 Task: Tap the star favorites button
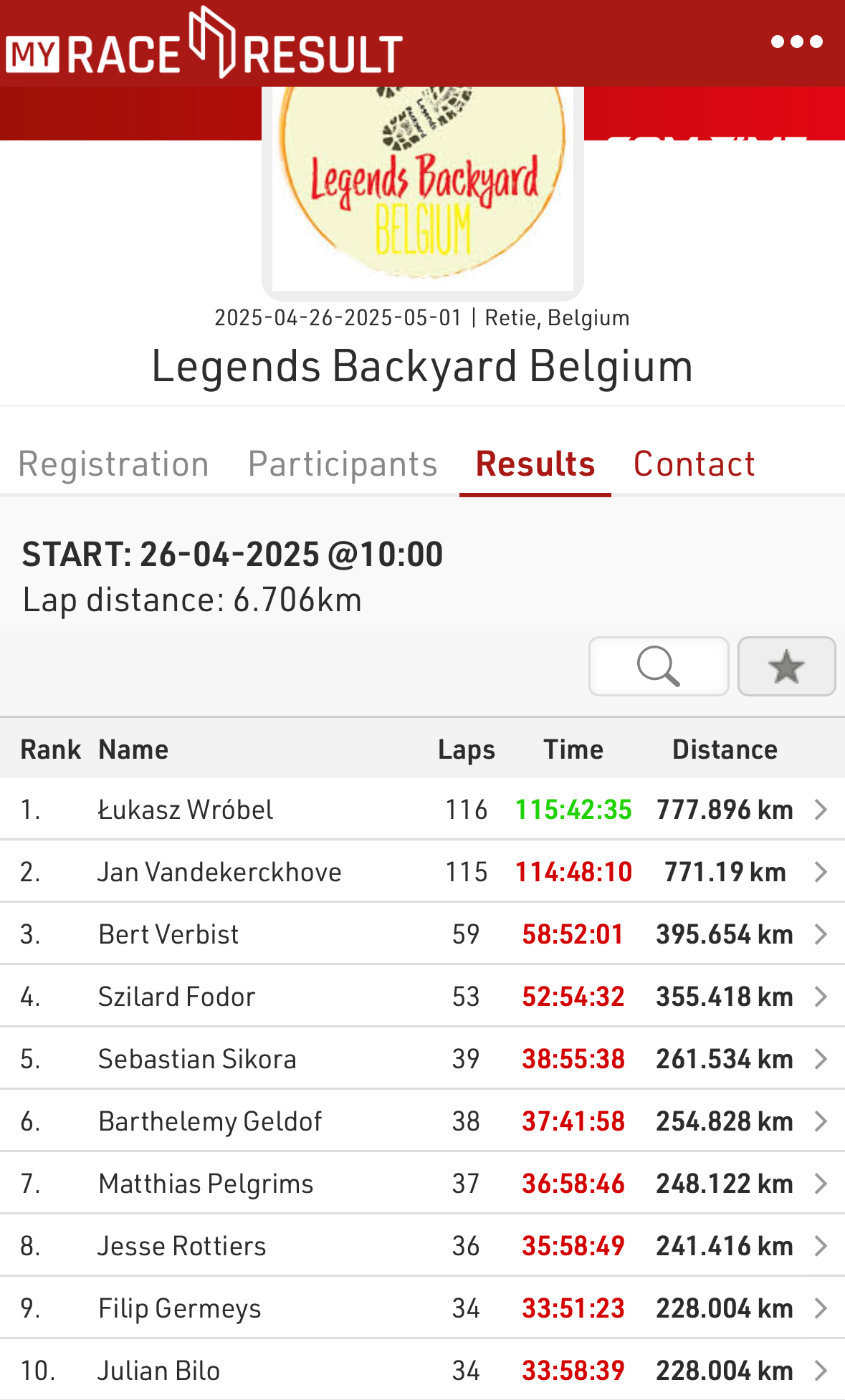tap(786, 666)
